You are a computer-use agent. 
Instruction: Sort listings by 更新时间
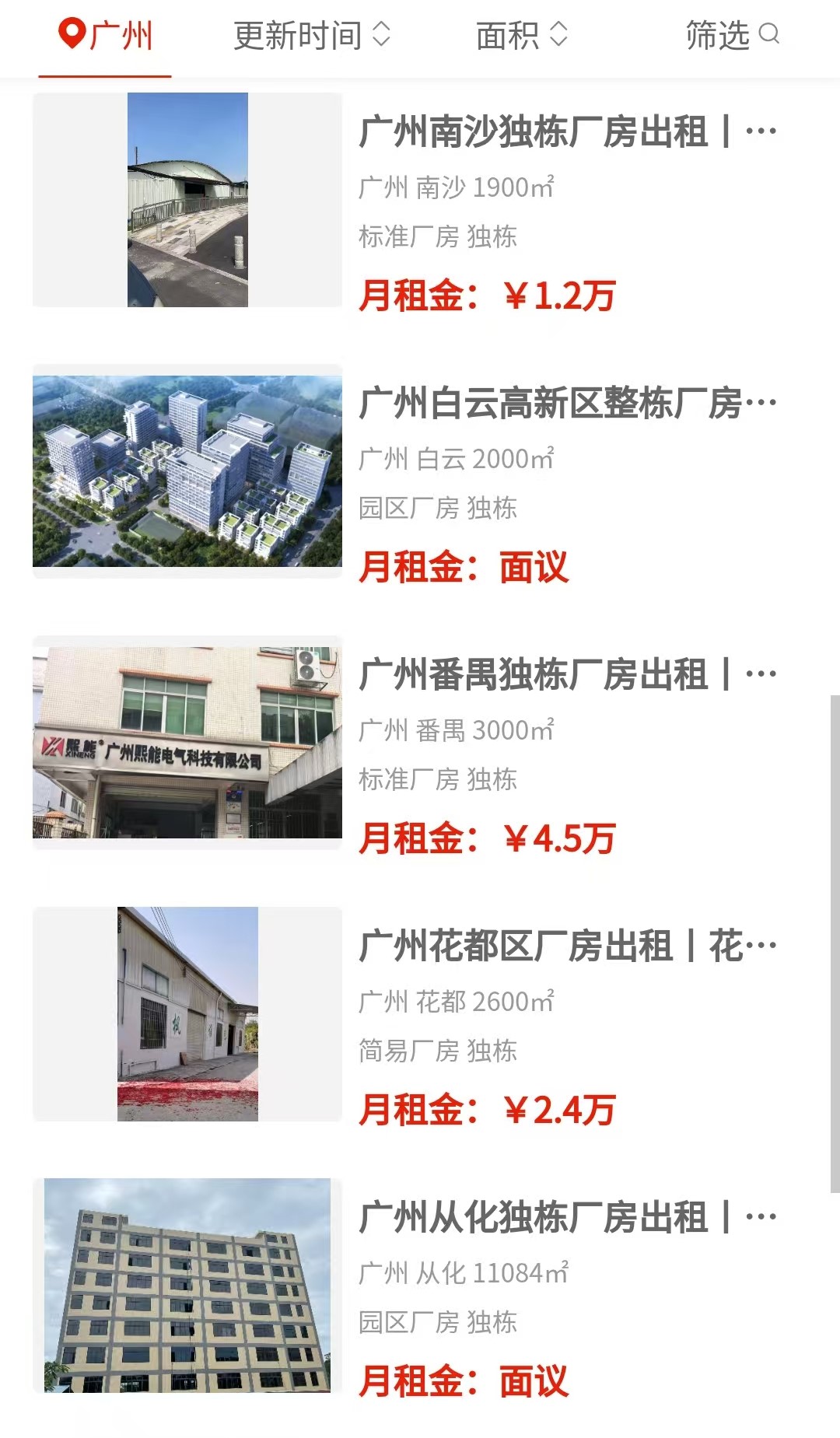(x=311, y=36)
